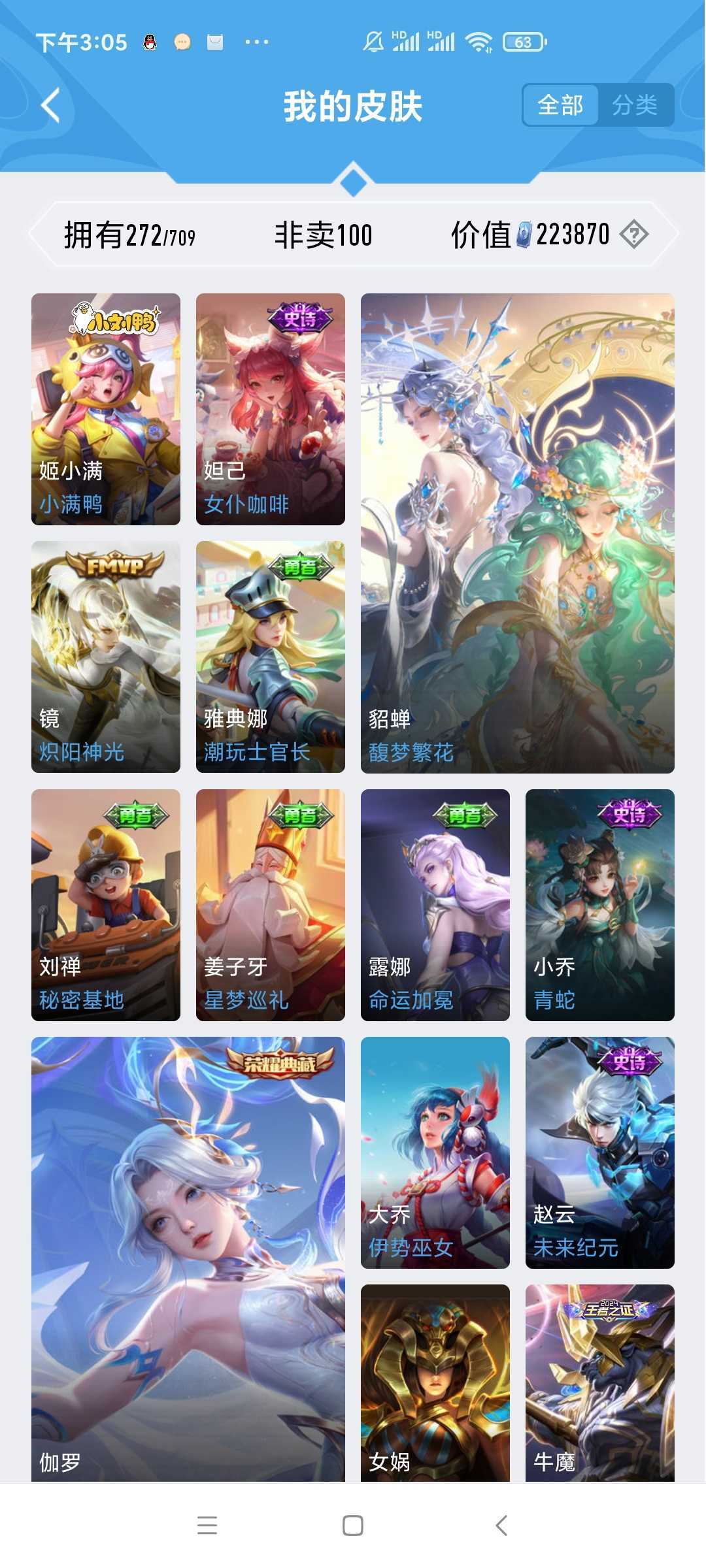706x1568 pixels.
Task: Switch to the 分类 tab
Action: coord(635,105)
